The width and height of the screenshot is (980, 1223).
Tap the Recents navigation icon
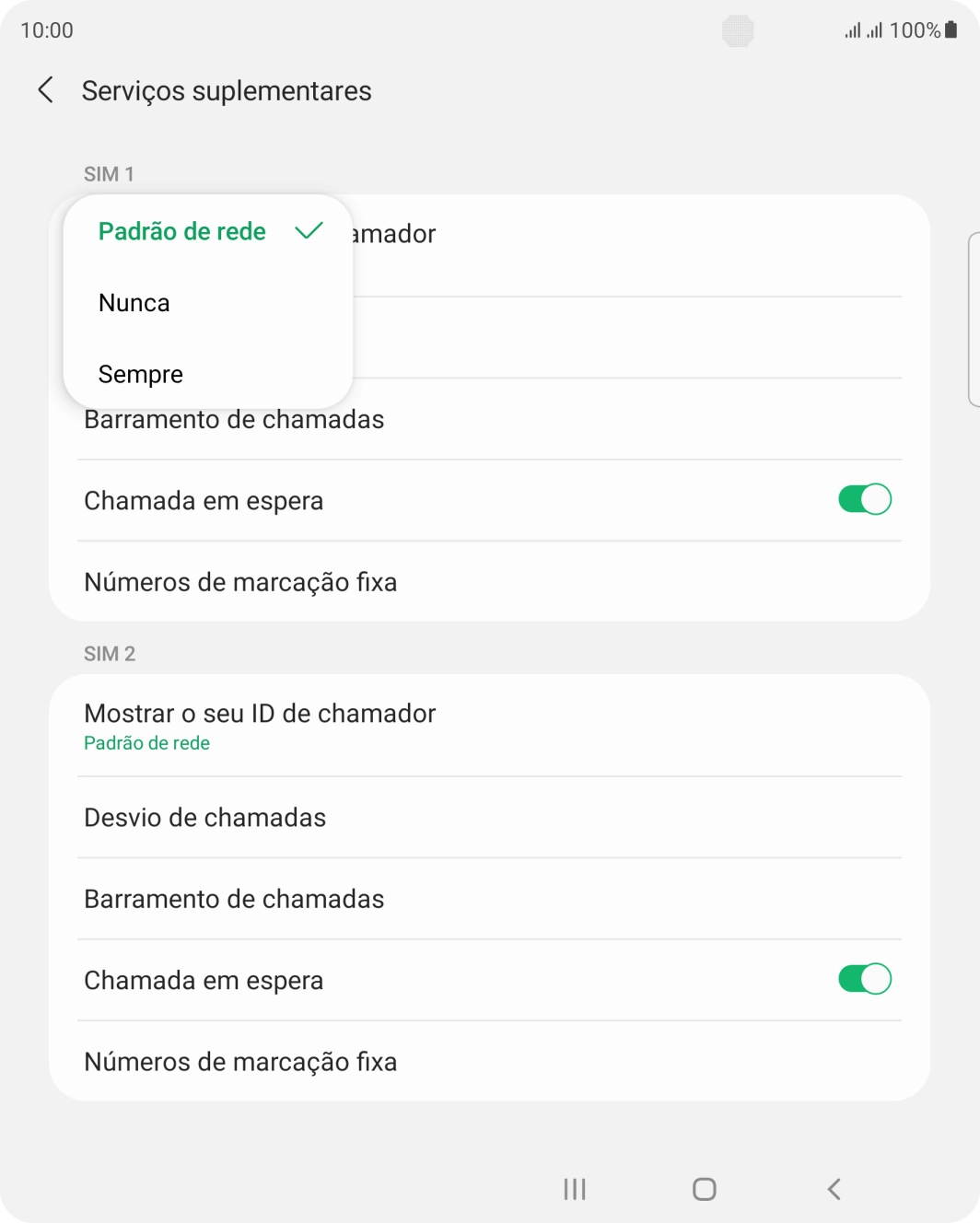(573, 1188)
